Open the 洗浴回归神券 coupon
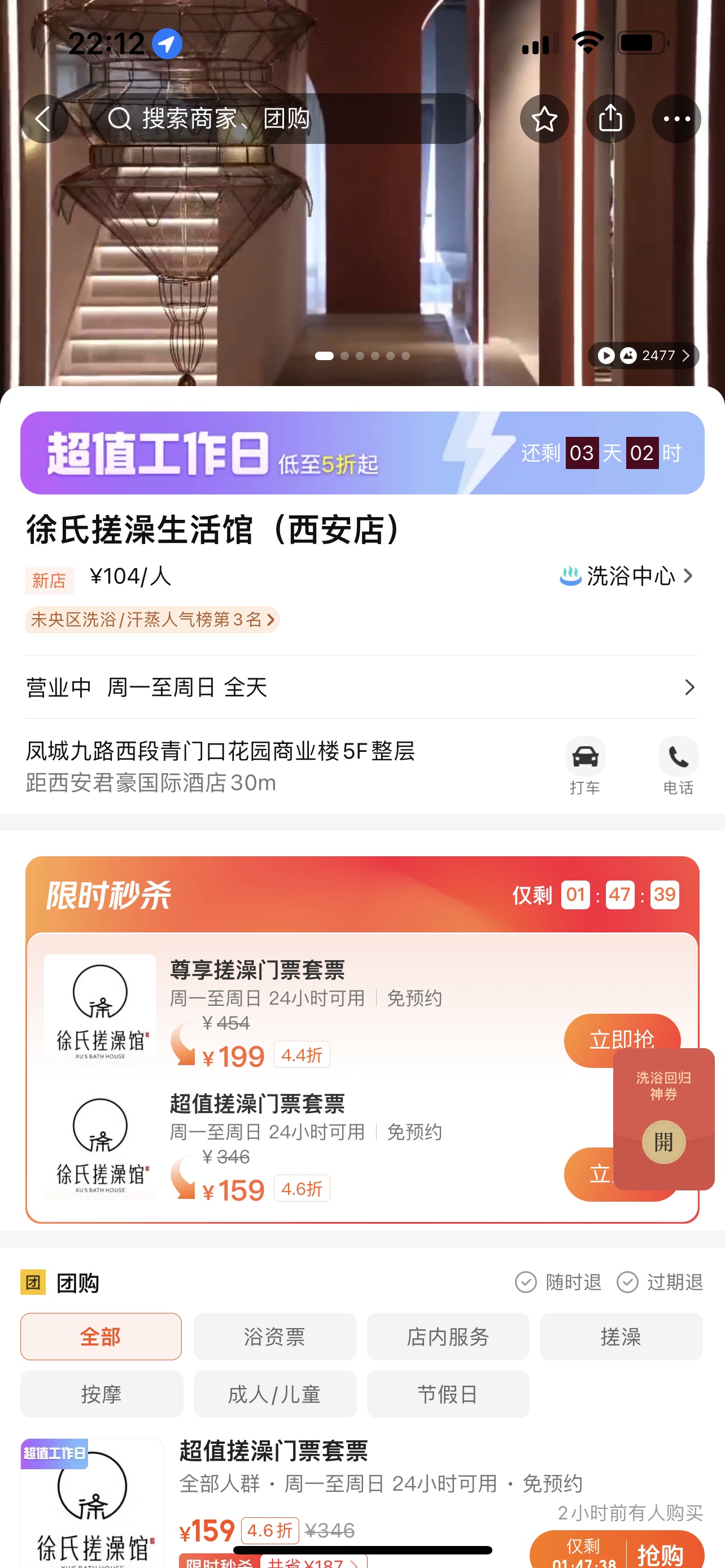 tap(663, 1119)
